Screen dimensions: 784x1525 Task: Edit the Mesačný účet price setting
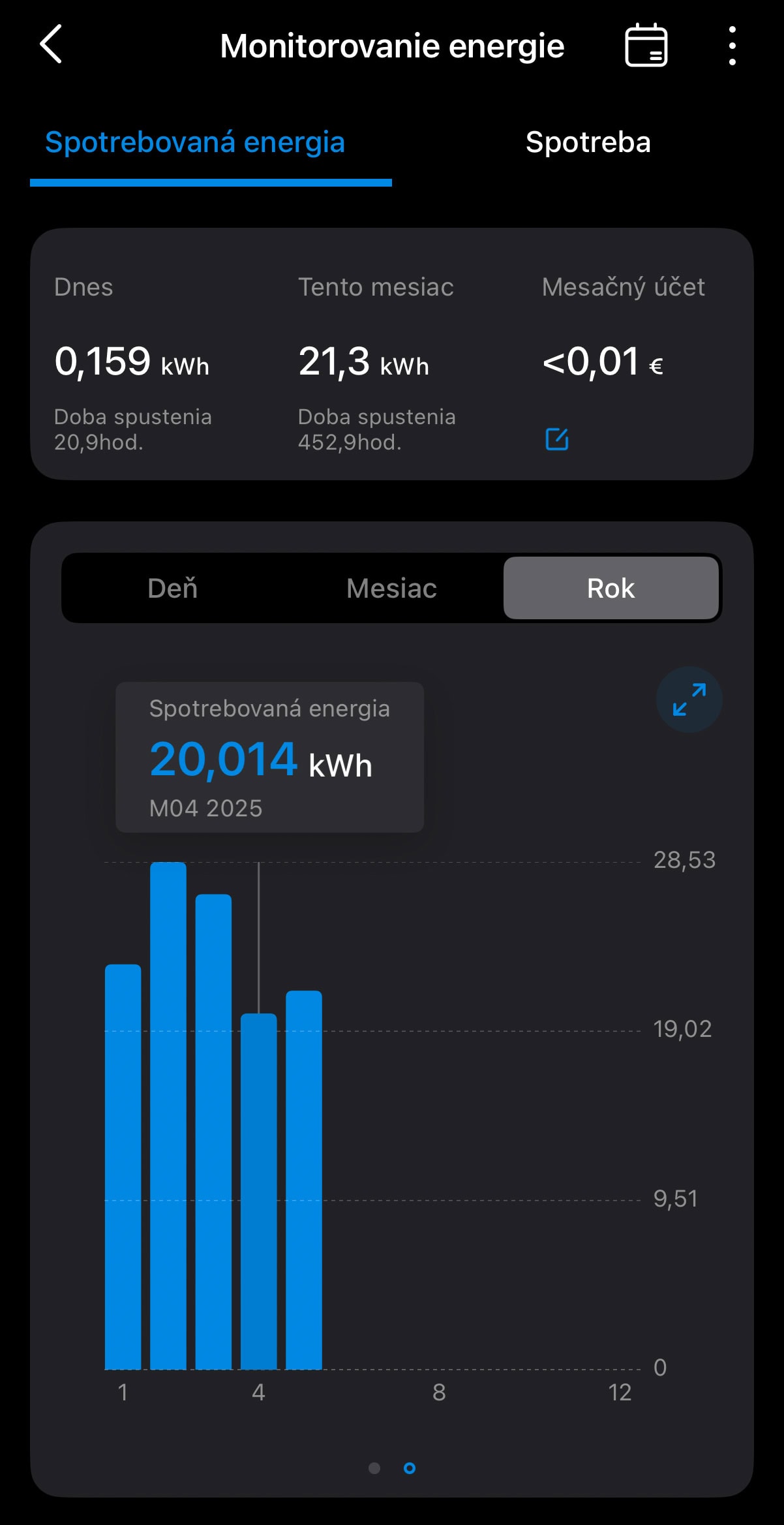pyautogui.click(x=557, y=439)
